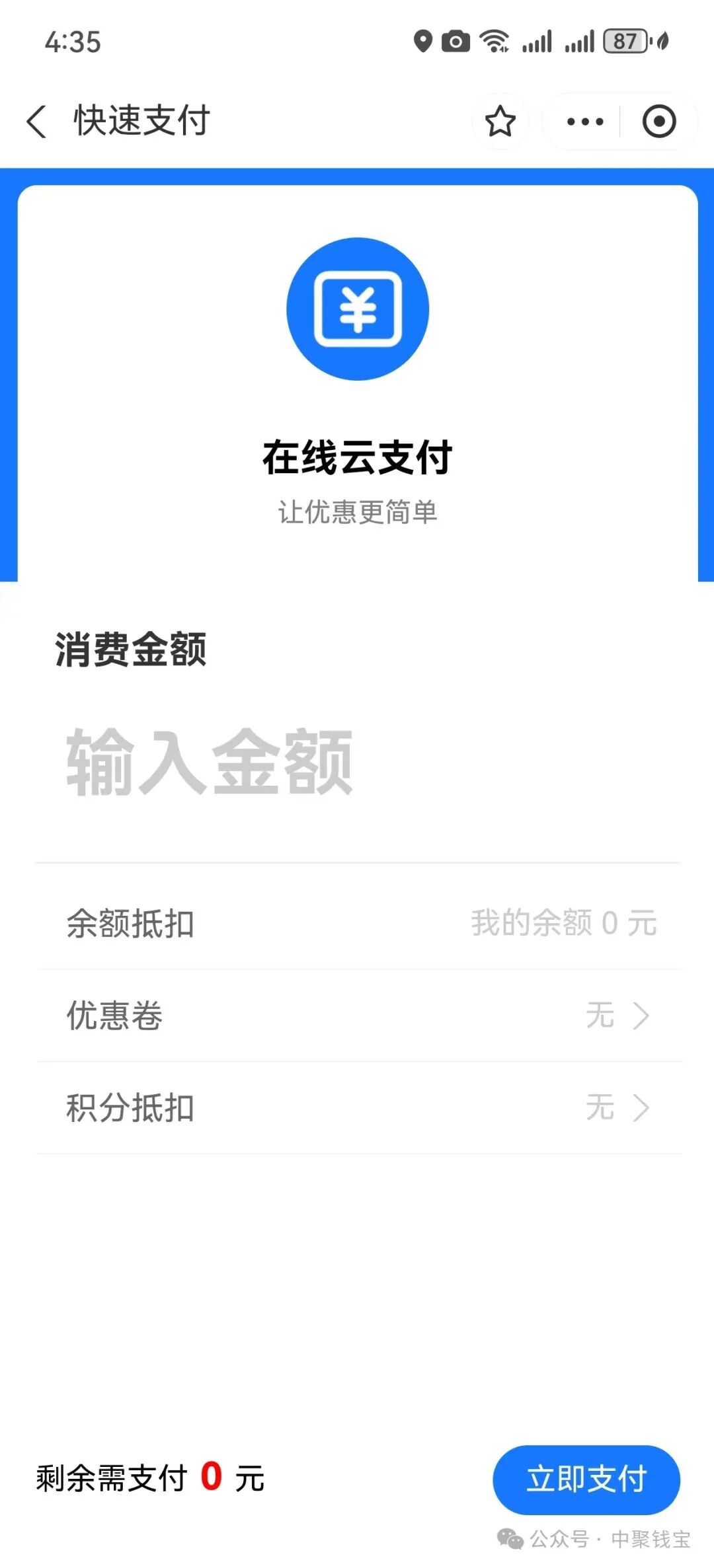714x1568 pixels.
Task: Enable 优惠卷 coupon selection
Action: (x=115, y=1016)
